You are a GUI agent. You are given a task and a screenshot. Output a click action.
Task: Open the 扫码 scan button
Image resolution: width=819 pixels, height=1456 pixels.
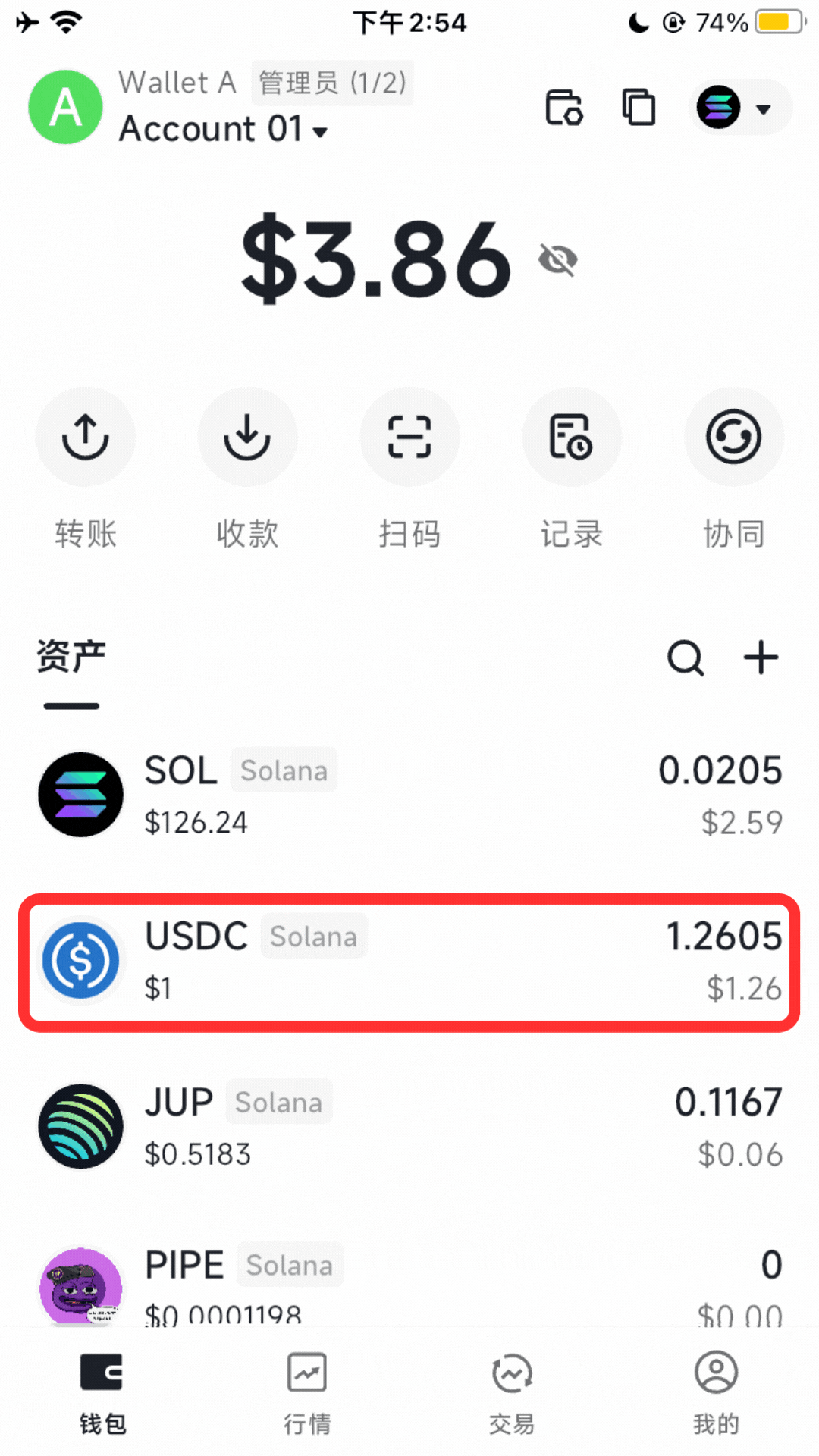[409, 438]
